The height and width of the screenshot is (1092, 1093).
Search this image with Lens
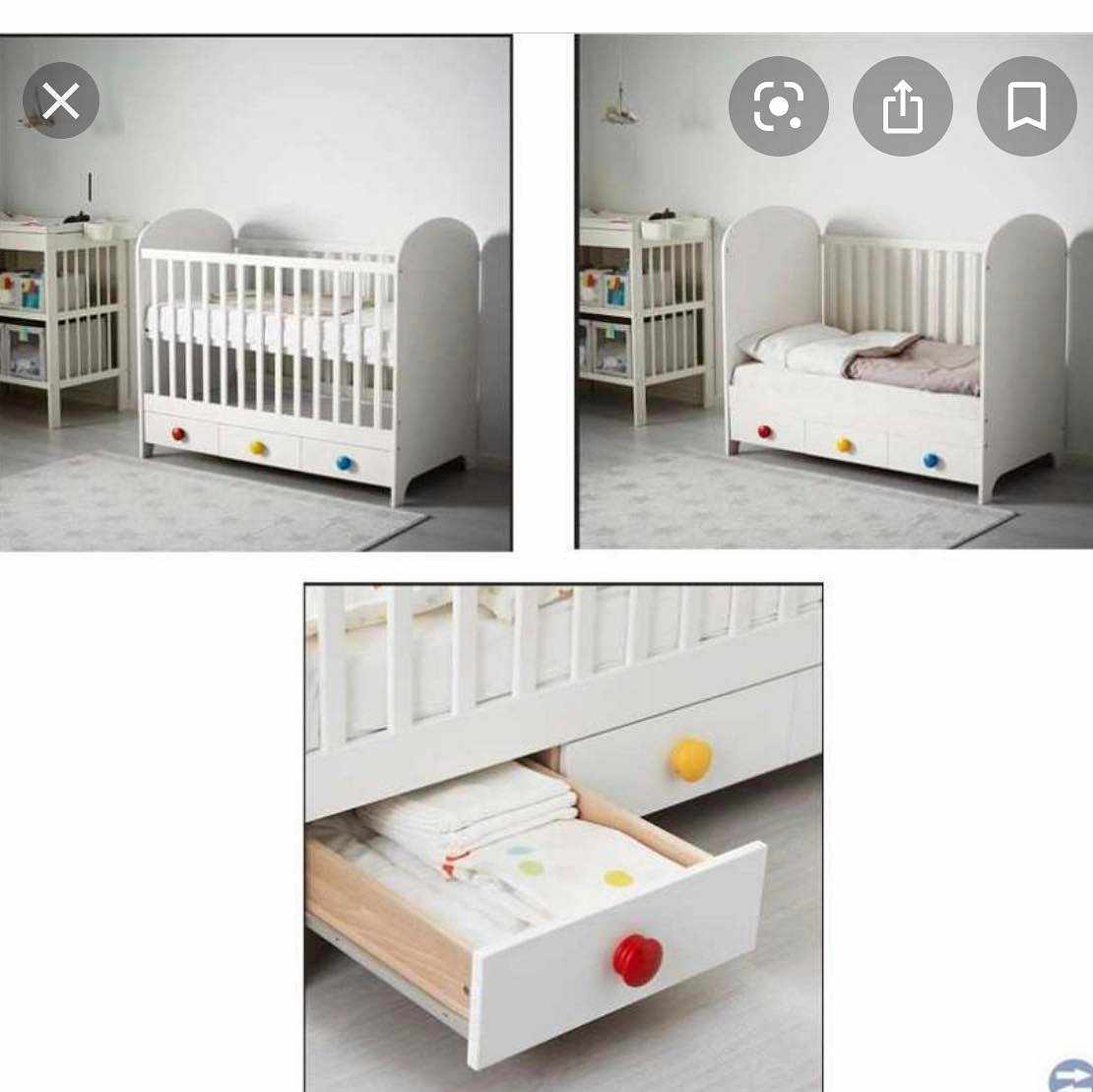click(778, 105)
